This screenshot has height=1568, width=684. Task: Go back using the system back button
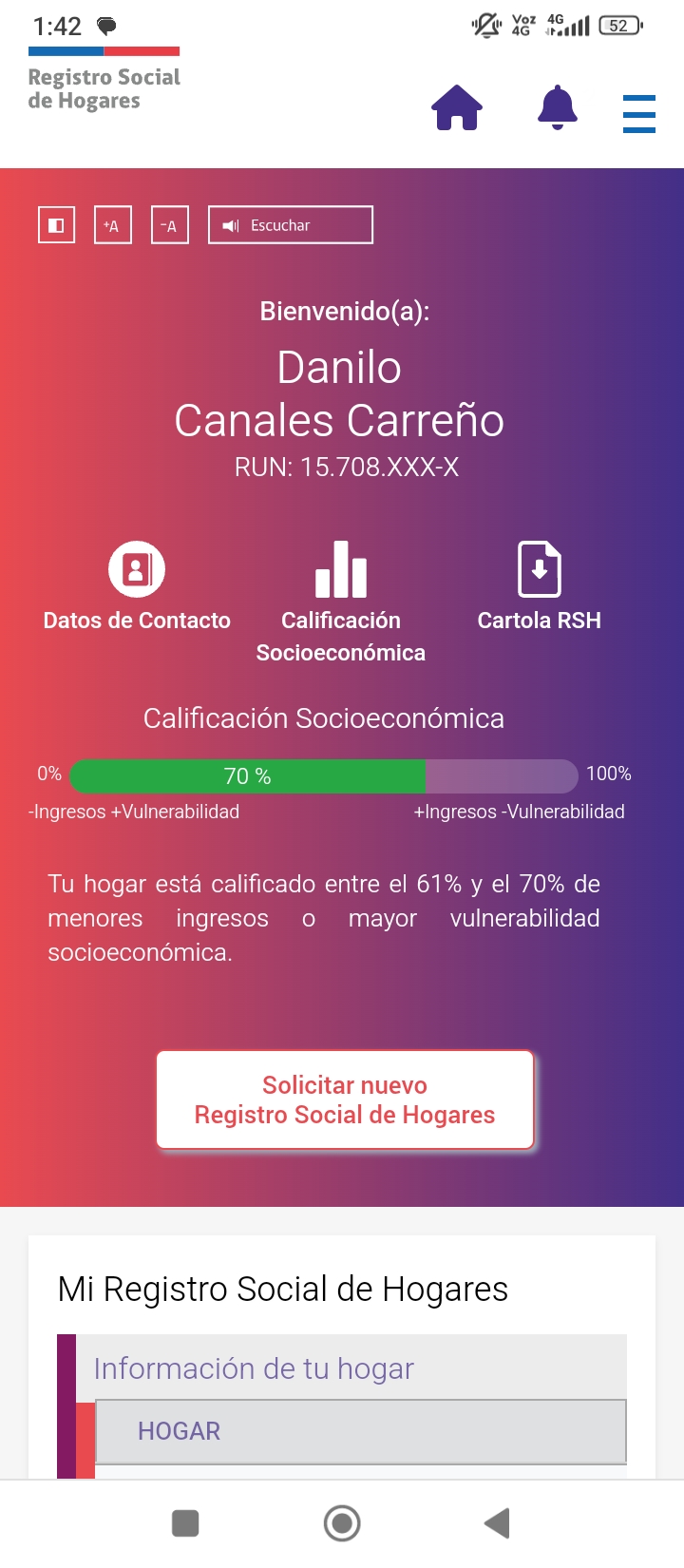click(497, 1523)
